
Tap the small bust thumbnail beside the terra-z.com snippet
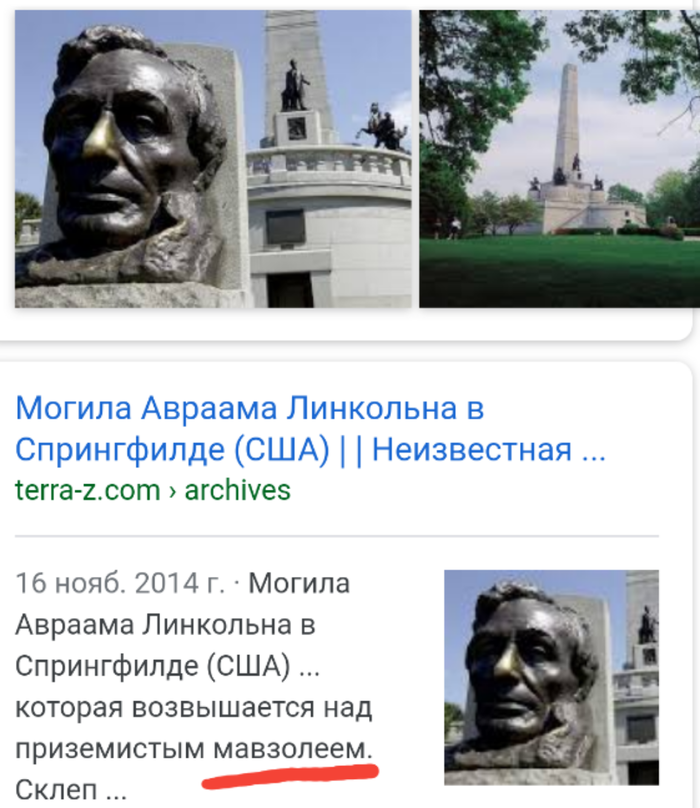coord(551,676)
